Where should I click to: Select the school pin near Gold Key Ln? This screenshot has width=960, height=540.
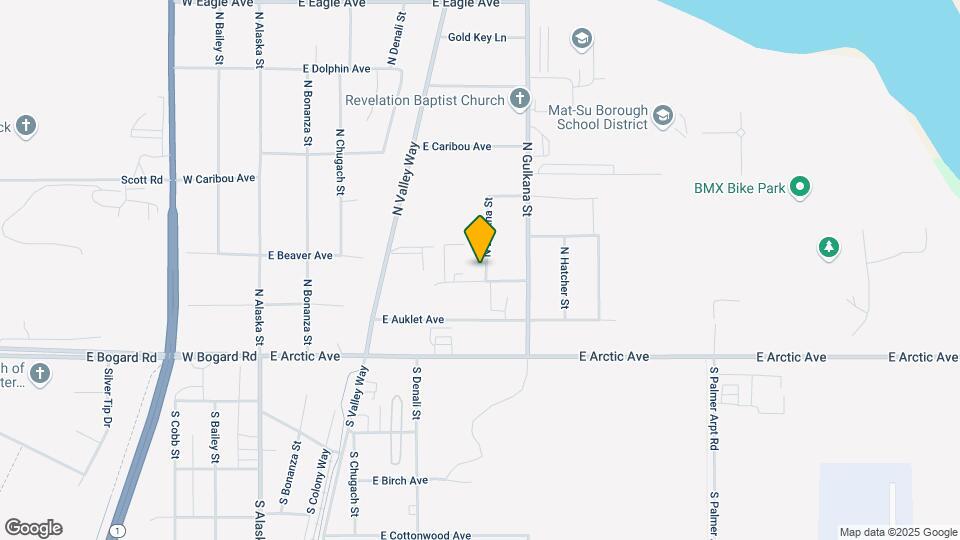582,39
